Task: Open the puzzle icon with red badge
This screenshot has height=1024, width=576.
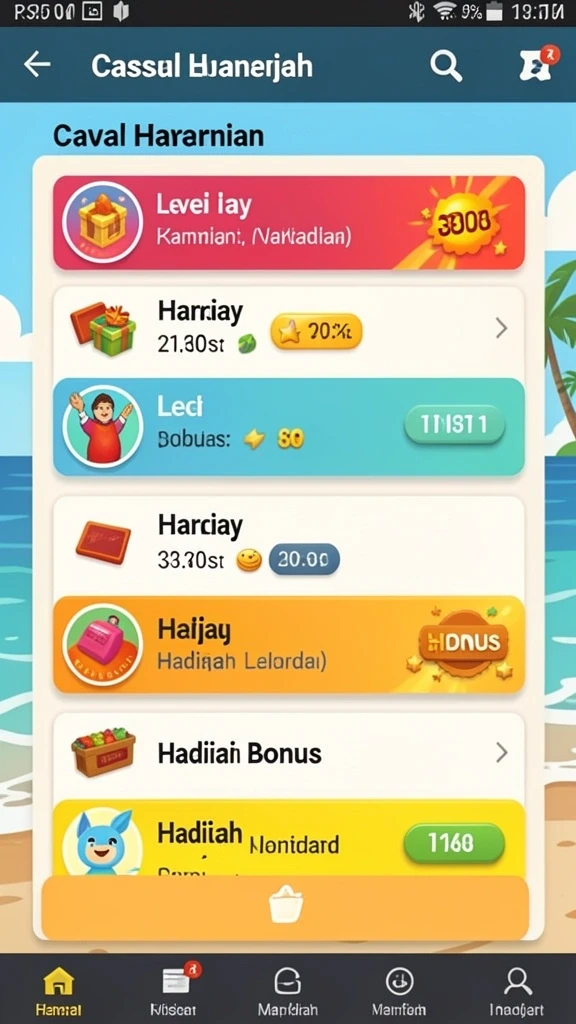Action: (537, 63)
